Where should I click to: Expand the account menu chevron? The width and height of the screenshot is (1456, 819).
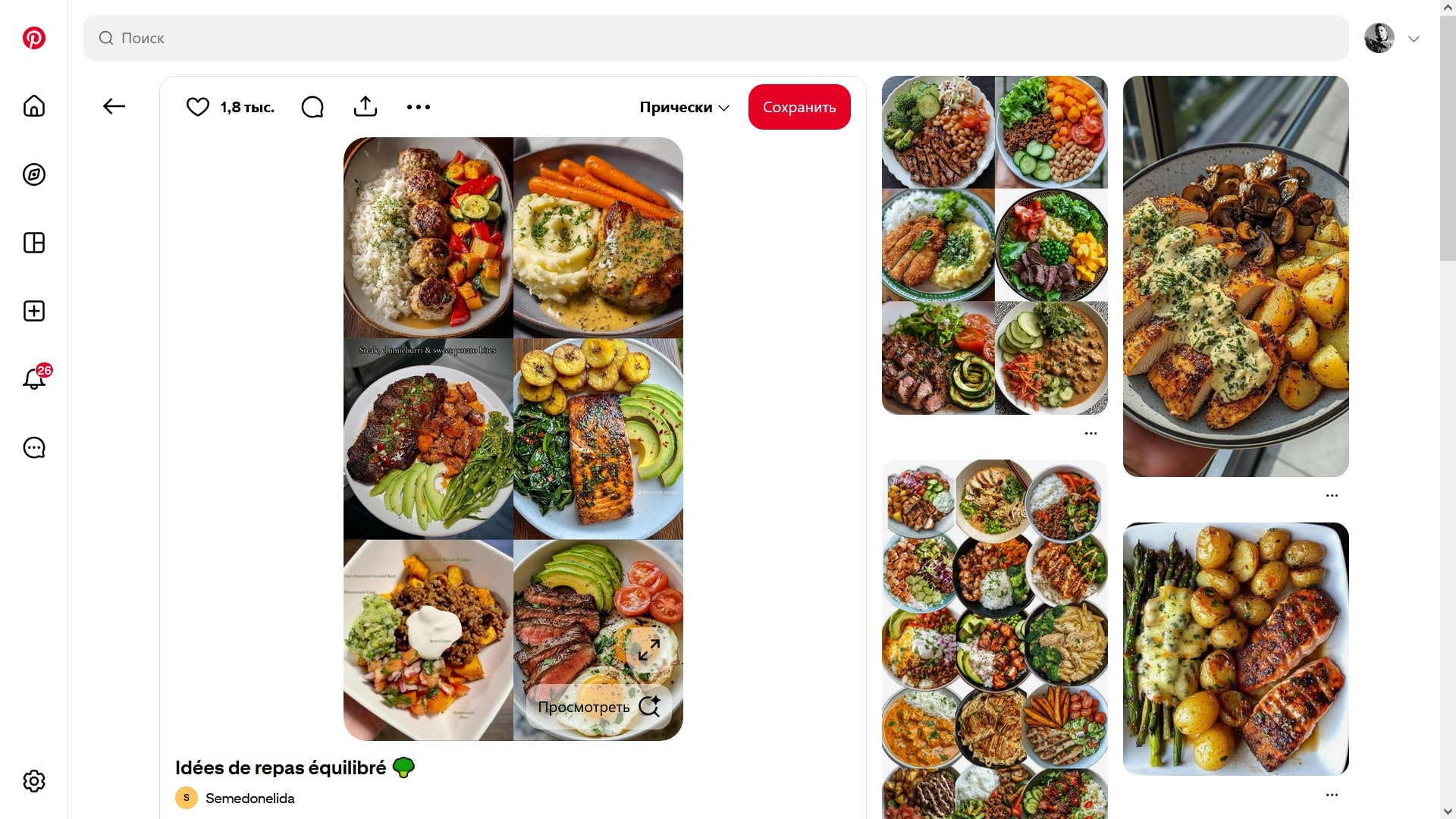point(1414,39)
